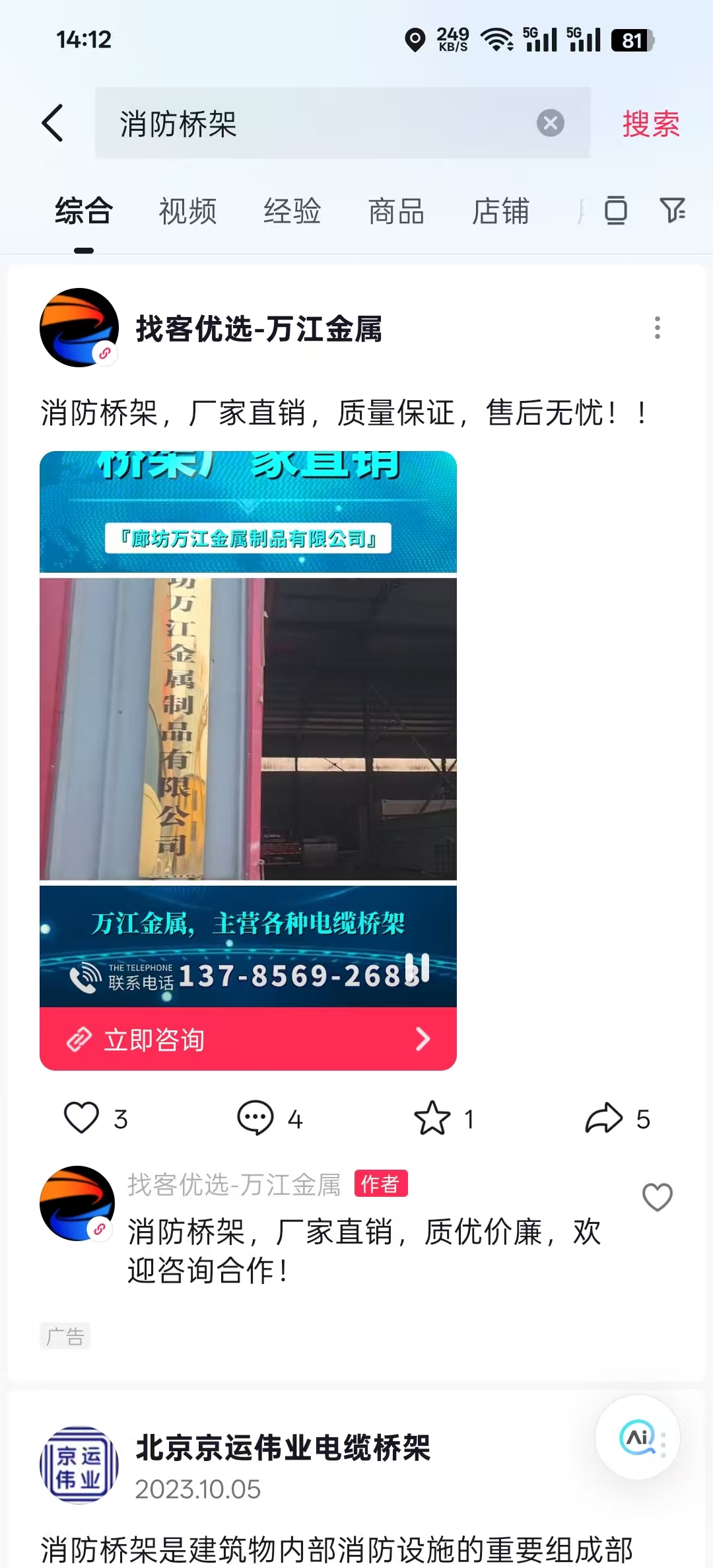Tap the back arrow to exit search results
The image size is (713, 1568).
tap(53, 124)
